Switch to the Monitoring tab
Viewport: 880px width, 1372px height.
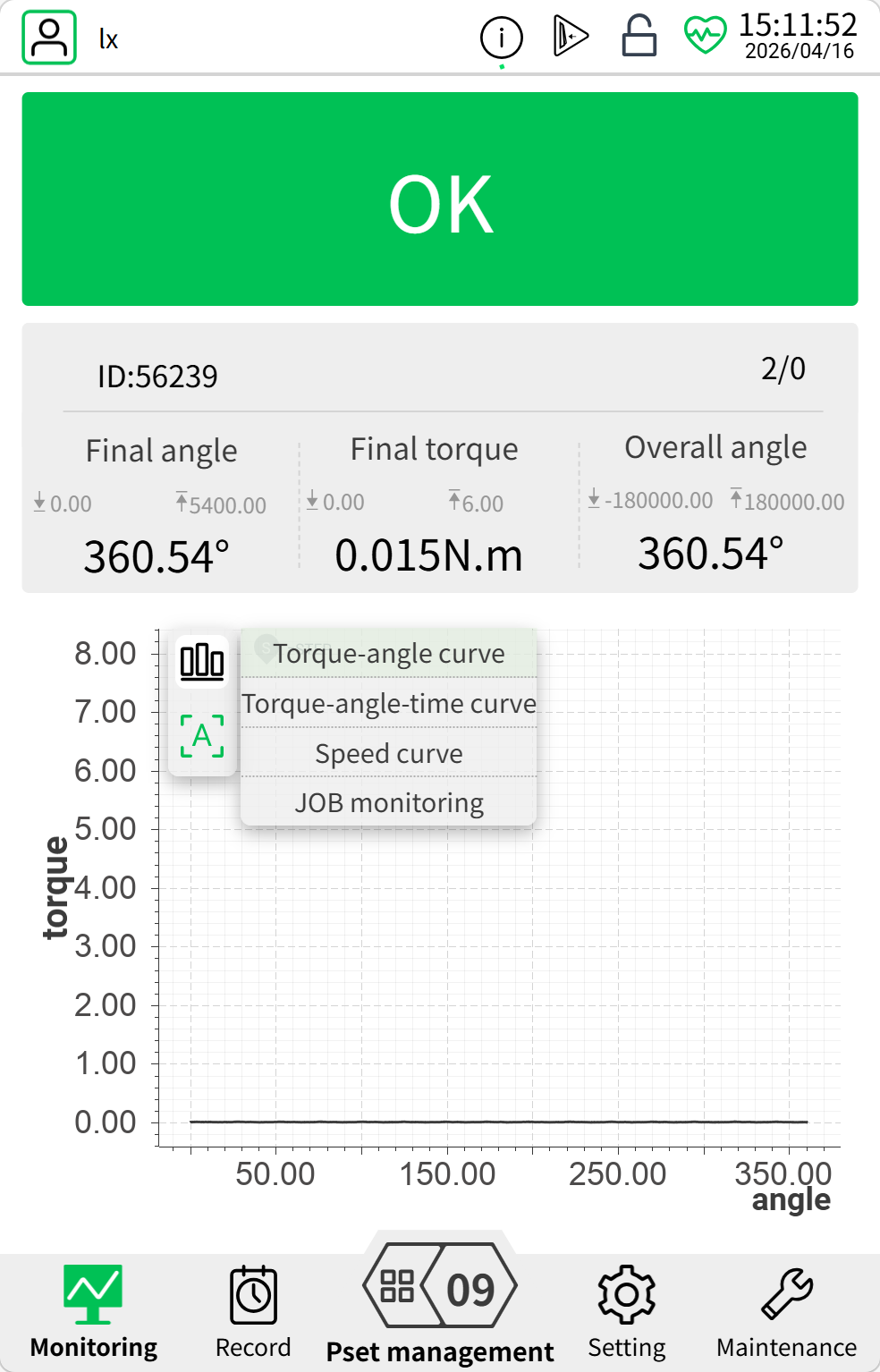click(93, 1312)
